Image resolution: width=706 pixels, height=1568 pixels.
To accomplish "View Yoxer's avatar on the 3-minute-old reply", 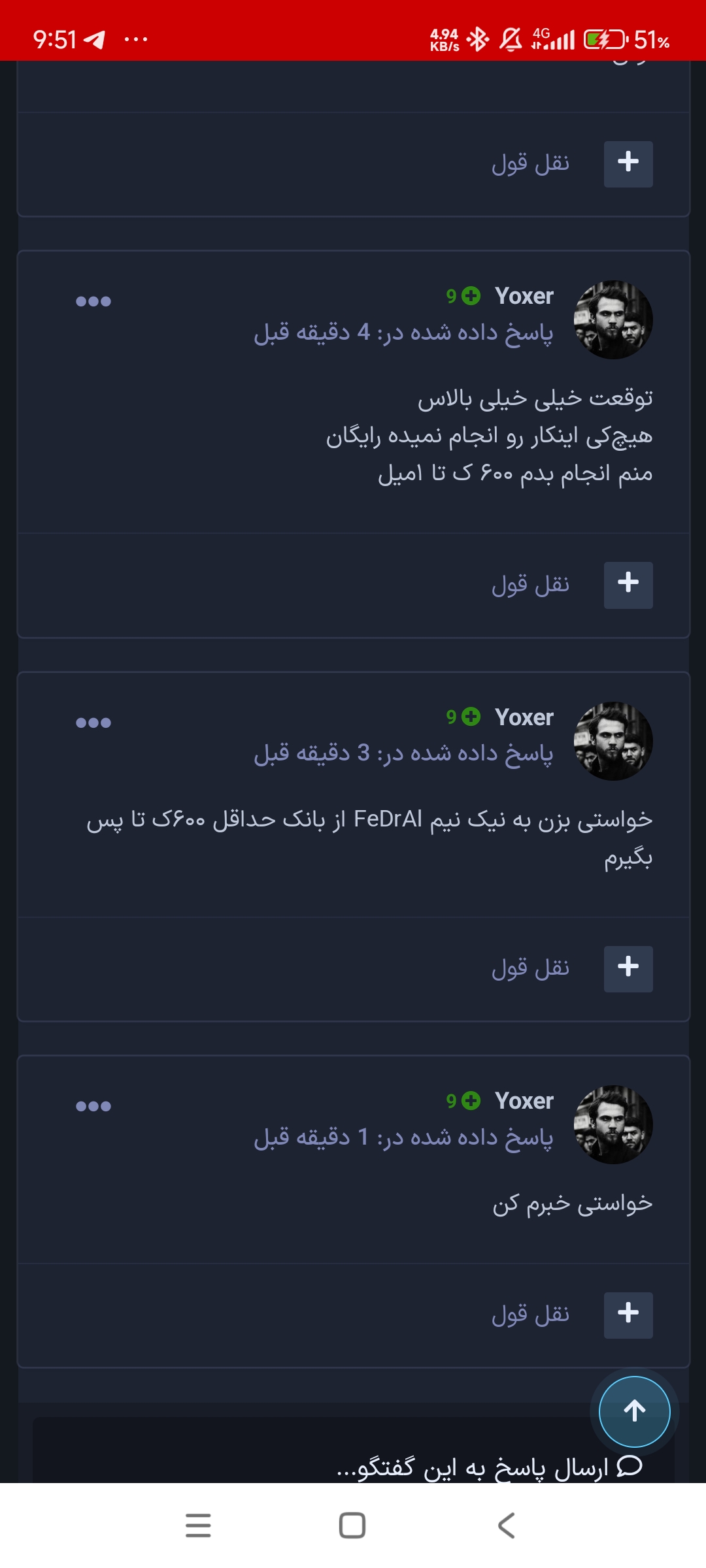I will coord(613,741).
